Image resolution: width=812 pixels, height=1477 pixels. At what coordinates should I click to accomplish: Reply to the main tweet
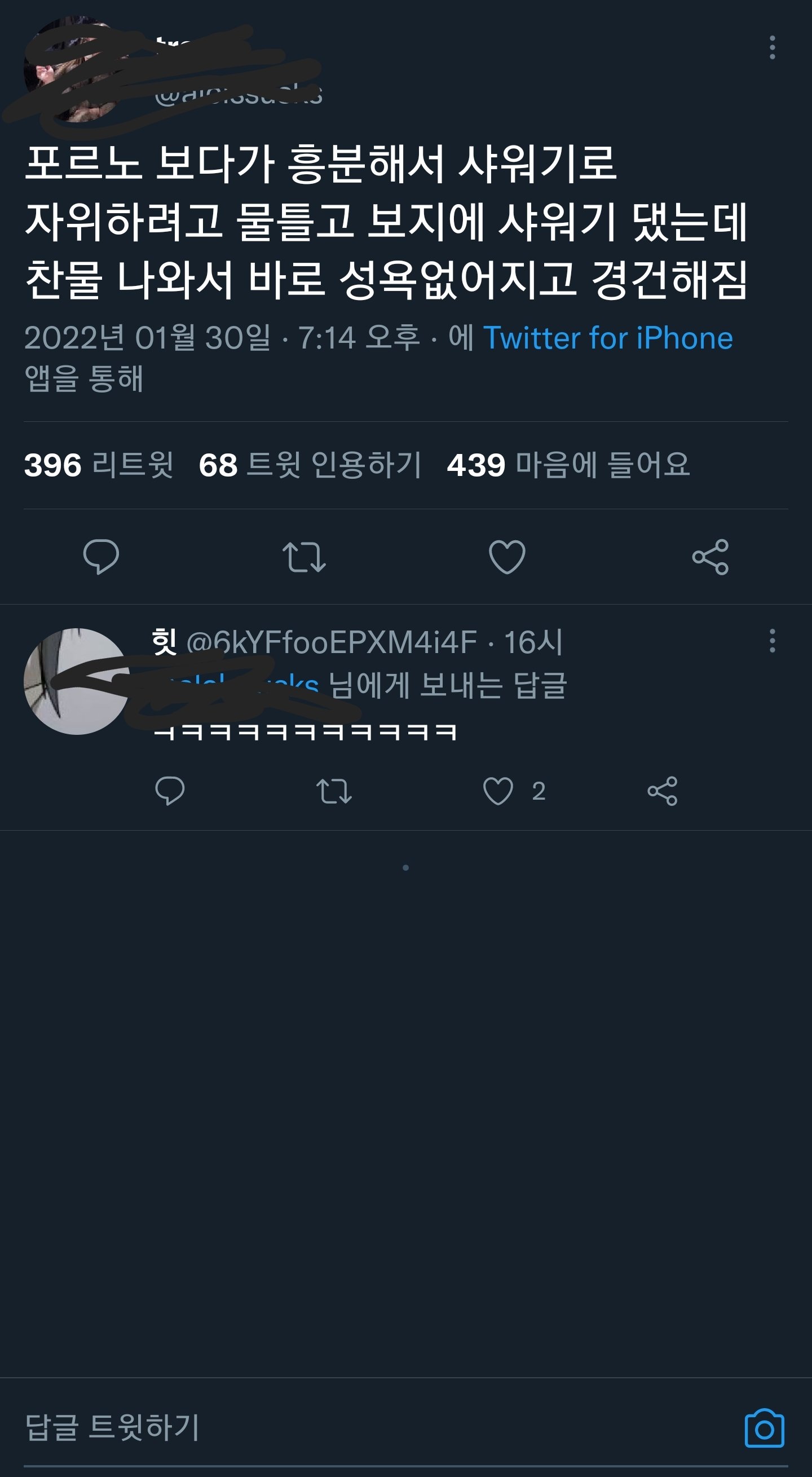coord(101,556)
